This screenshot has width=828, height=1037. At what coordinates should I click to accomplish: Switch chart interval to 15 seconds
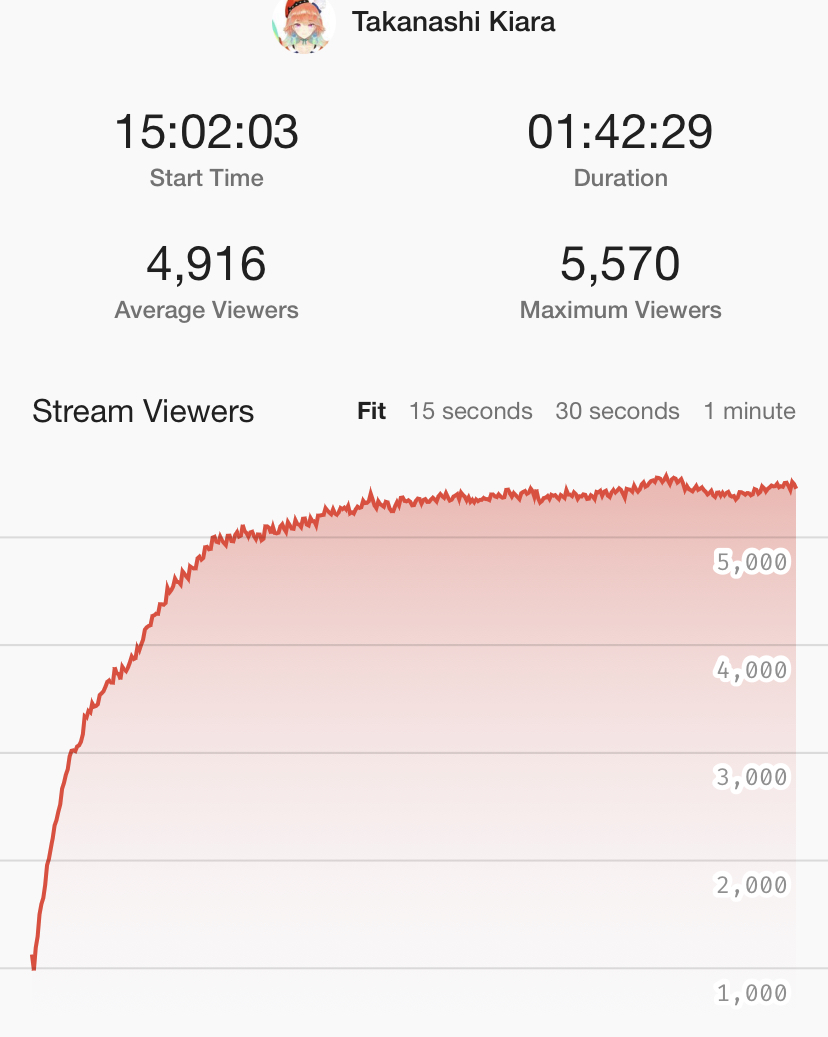point(470,411)
